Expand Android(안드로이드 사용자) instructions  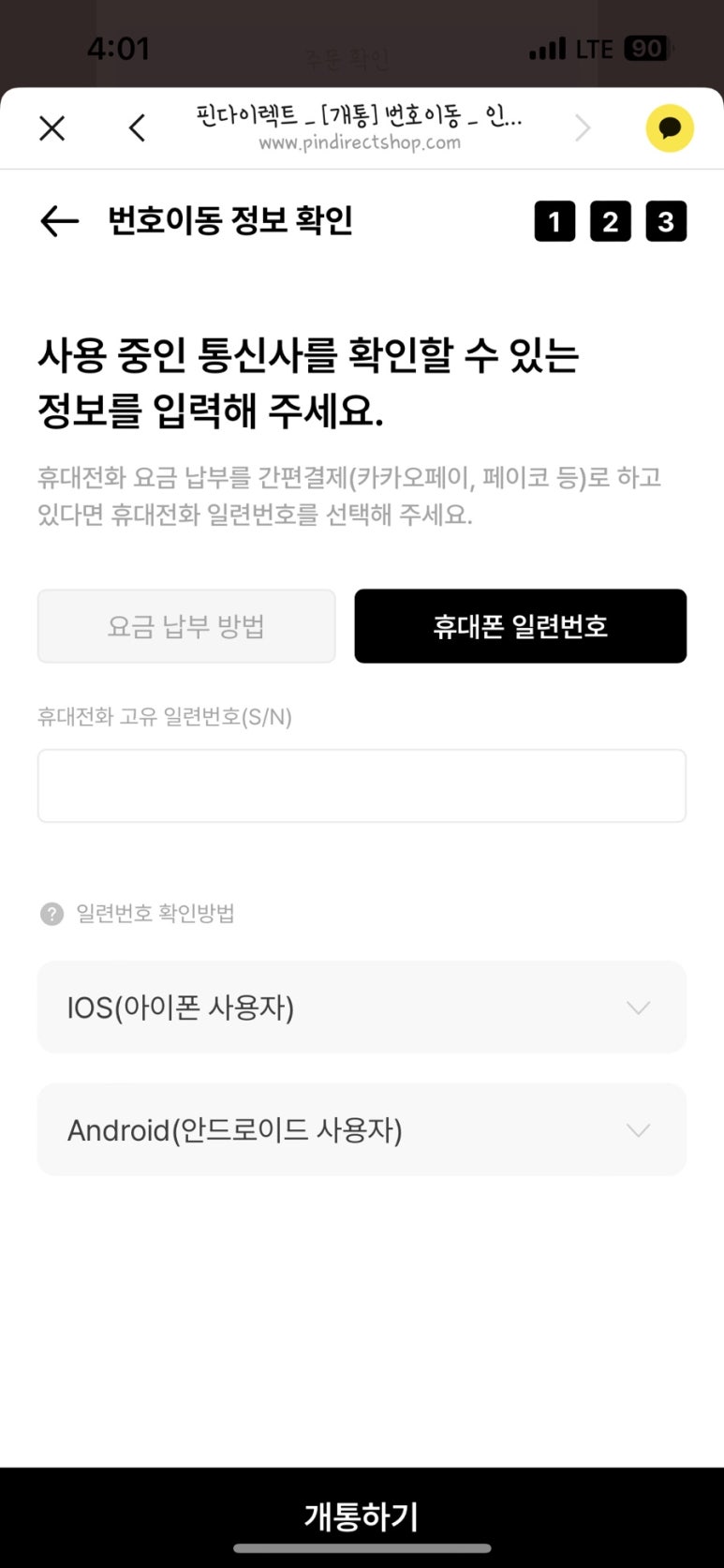[362, 1130]
